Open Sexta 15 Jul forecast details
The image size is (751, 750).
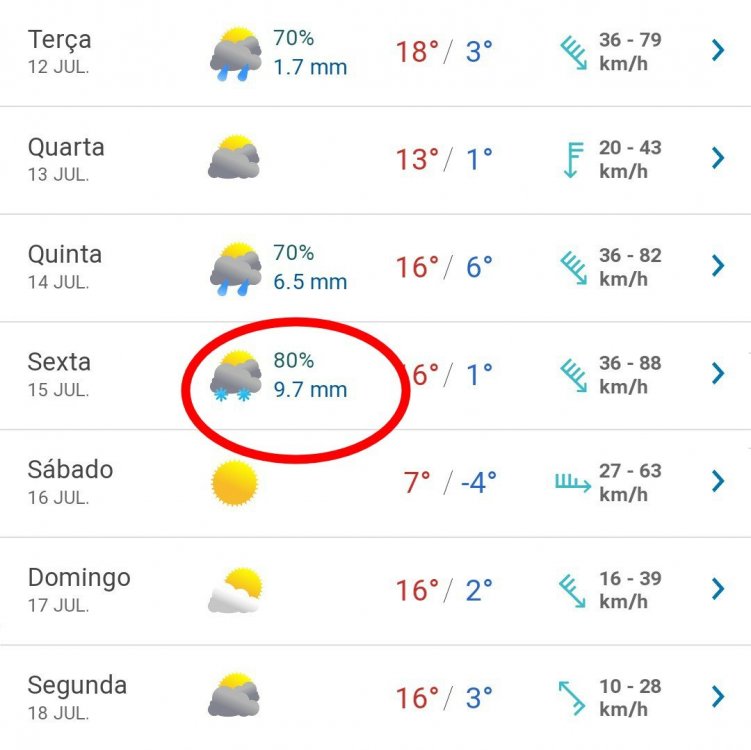coord(717,374)
